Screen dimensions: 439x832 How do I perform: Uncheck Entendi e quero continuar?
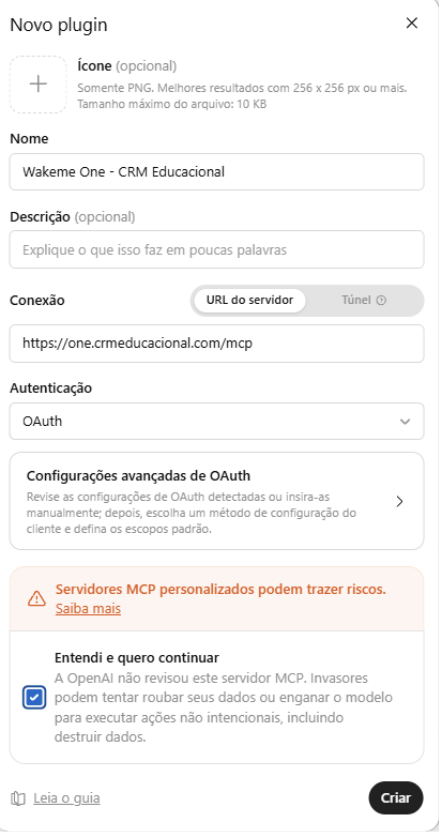pyautogui.click(x=35, y=698)
